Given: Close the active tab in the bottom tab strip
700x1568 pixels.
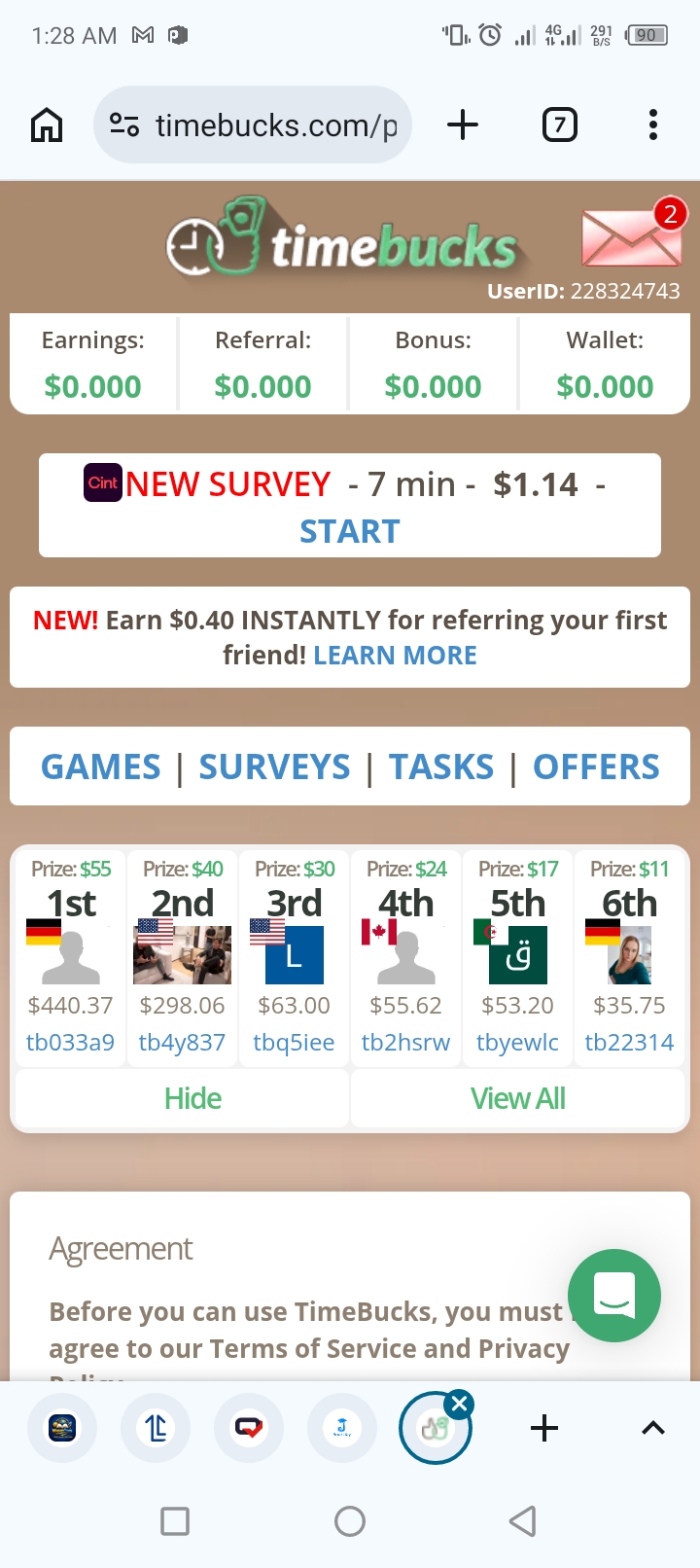Looking at the screenshot, I should point(460,1404).
